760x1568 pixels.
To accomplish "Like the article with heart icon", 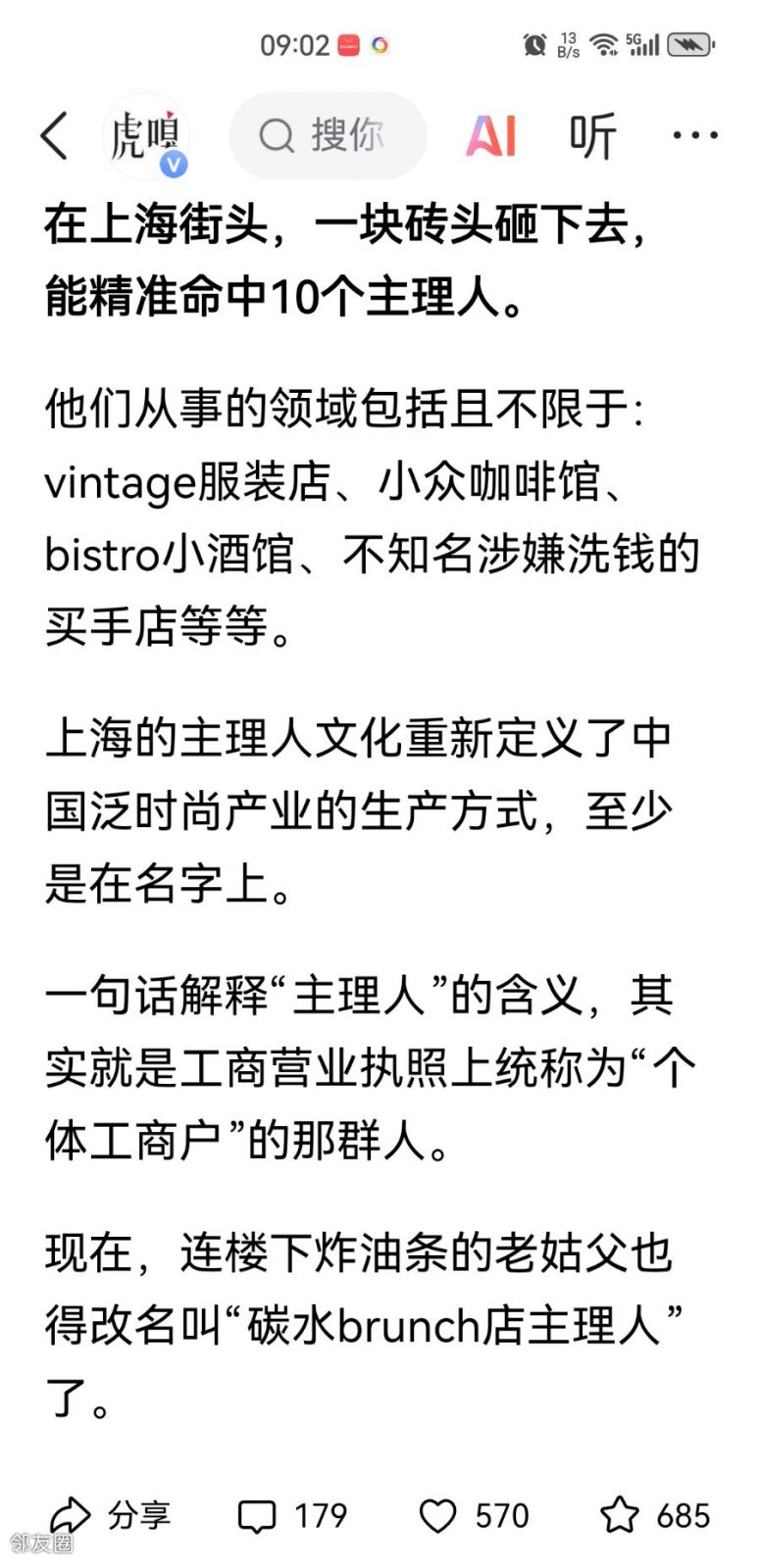I will [474, 1516].
